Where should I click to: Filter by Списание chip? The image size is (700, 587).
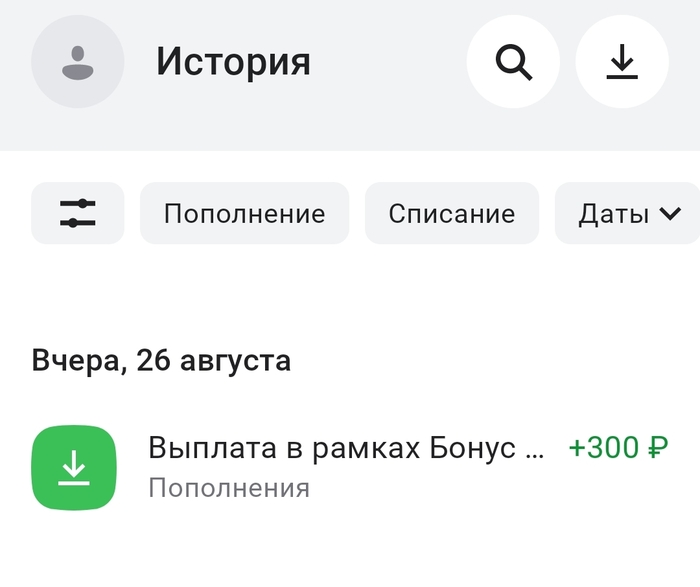pos(451,213)
